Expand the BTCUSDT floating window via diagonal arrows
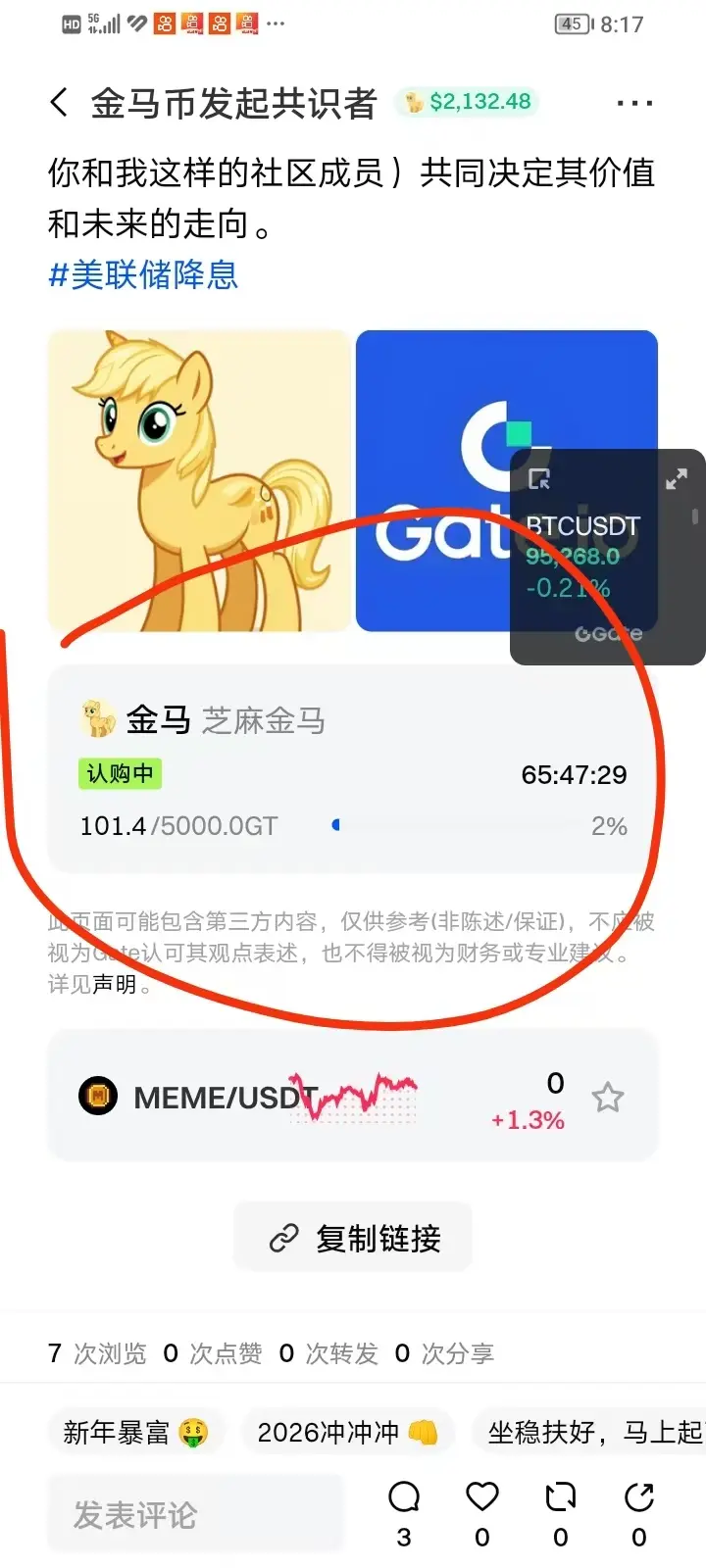Viewport: 706px width, 1568px height. click(676, 479)
